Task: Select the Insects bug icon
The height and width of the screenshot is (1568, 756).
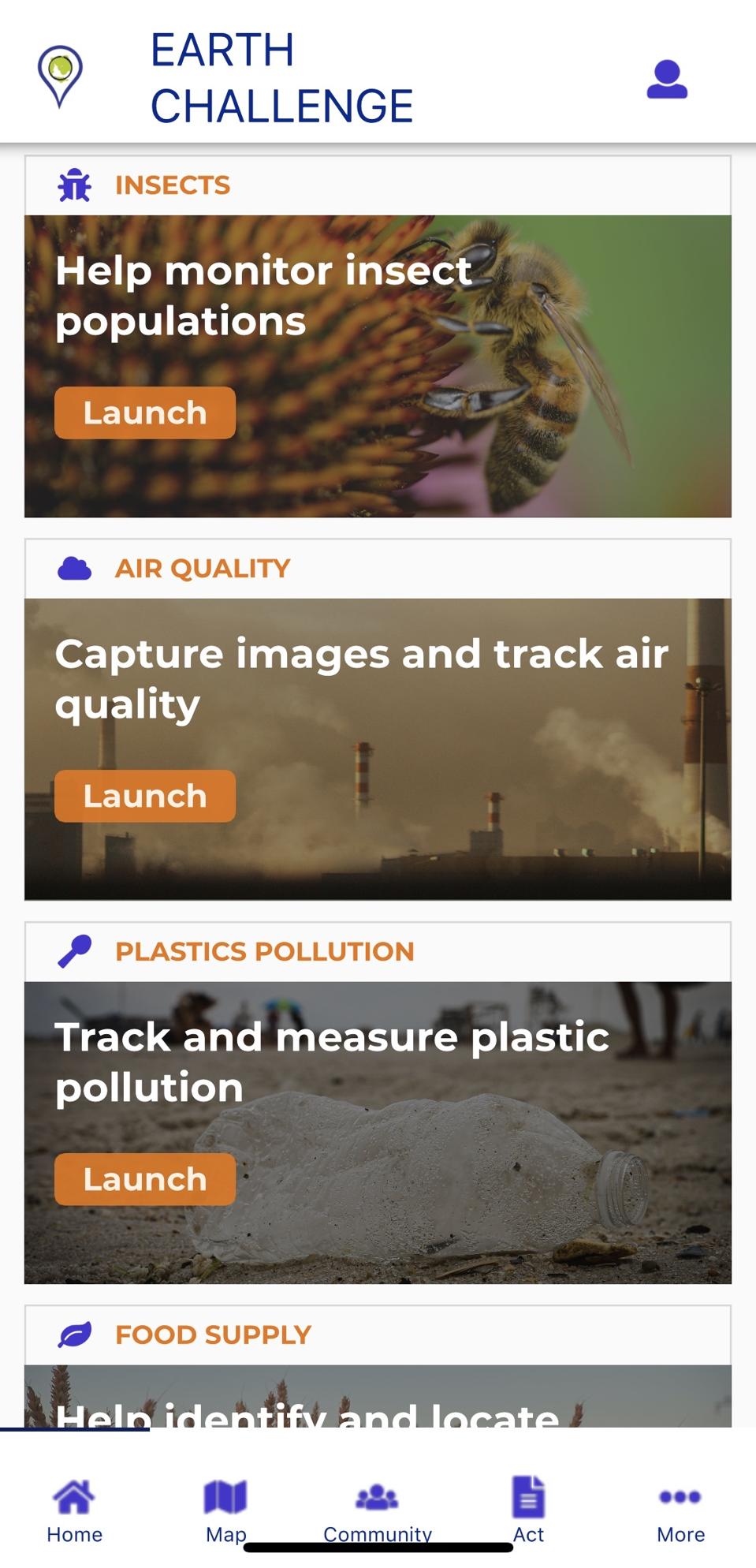Action: (x=74, y=185)
